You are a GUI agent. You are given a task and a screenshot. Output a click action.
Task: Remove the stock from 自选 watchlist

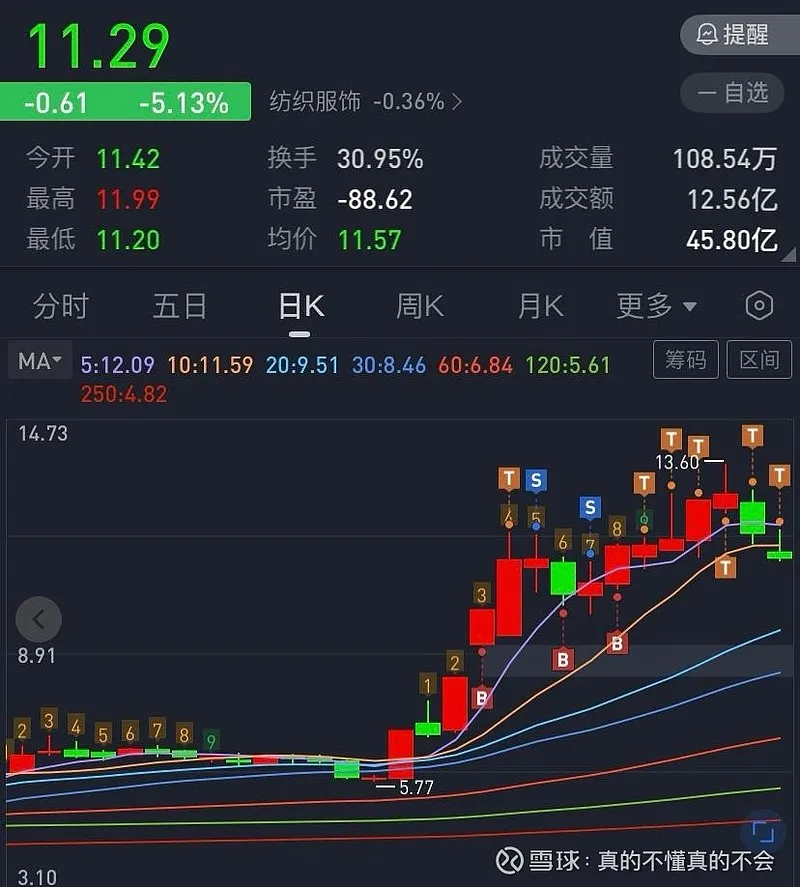click(x=733, y=93)
